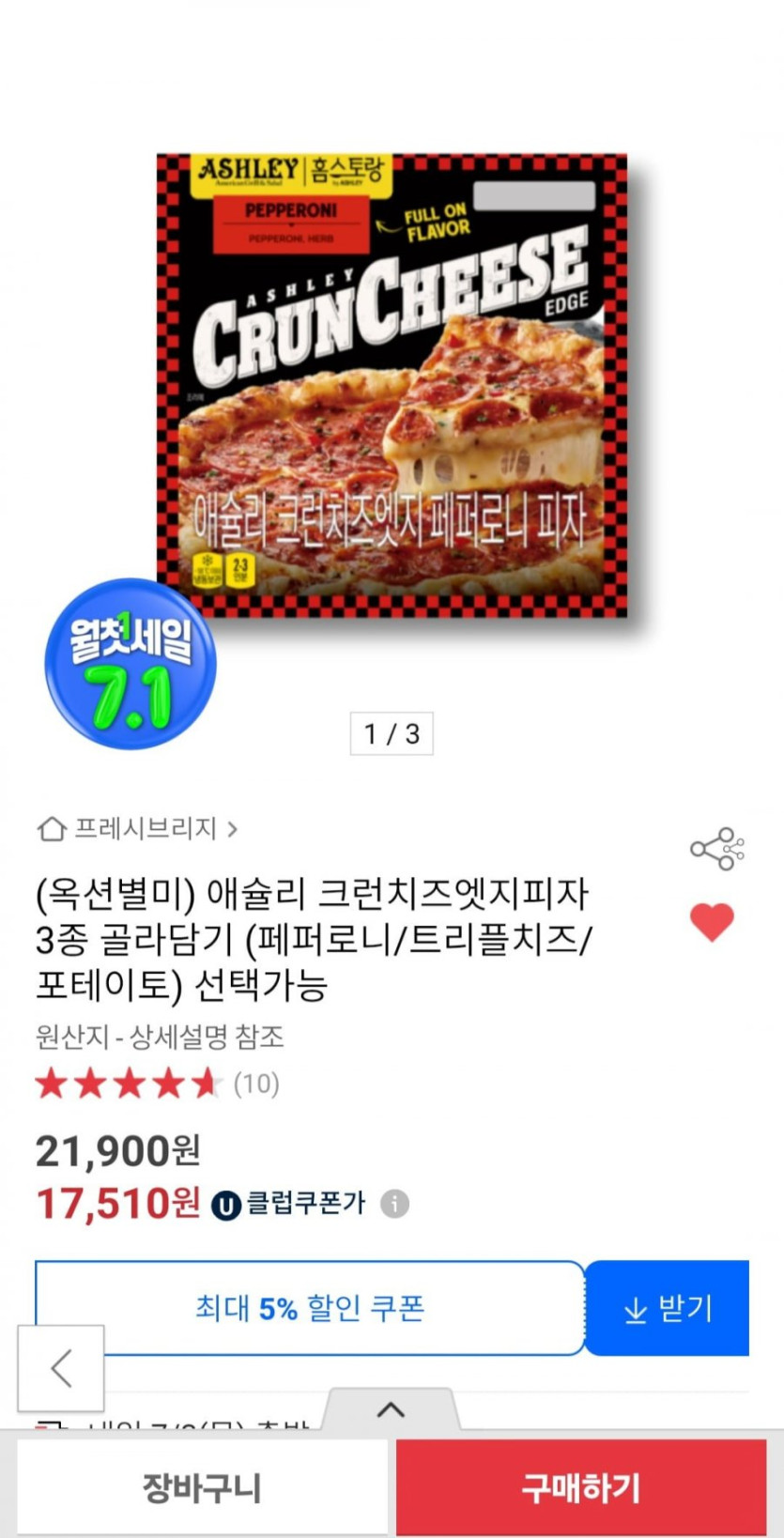The image size is (784, 1538).
Task: Buy now with 구매하기 button
Action: (581, 1487)
